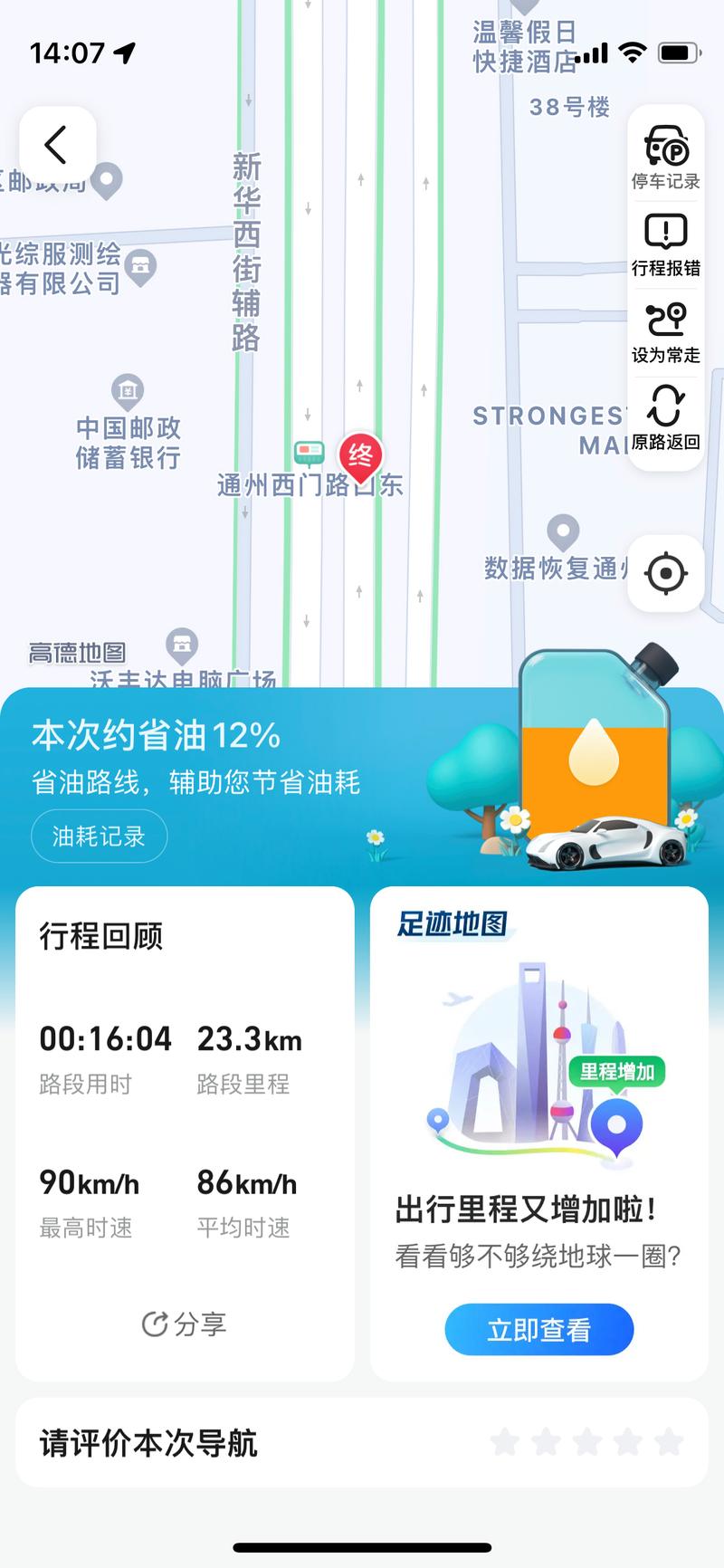
Task: Tap the camera marker near 通州西门路口东
Action: pos(309,450)
